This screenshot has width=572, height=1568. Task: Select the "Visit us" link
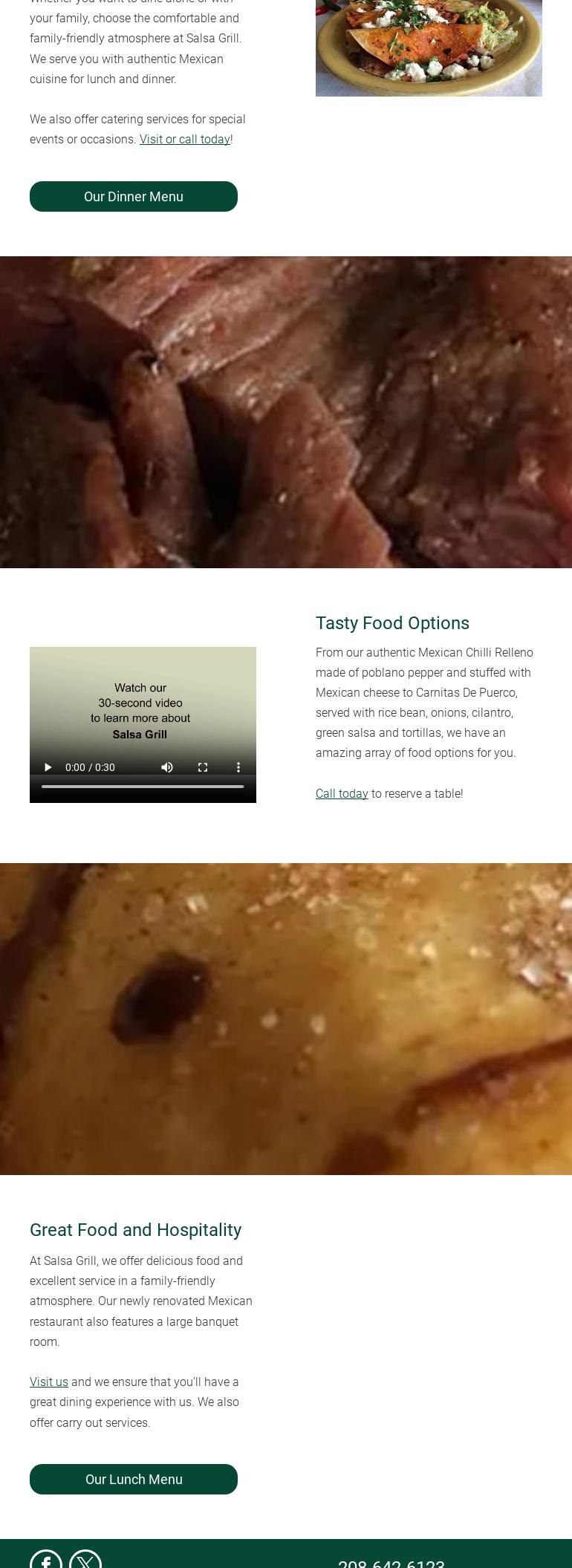tap(48, 1382)
